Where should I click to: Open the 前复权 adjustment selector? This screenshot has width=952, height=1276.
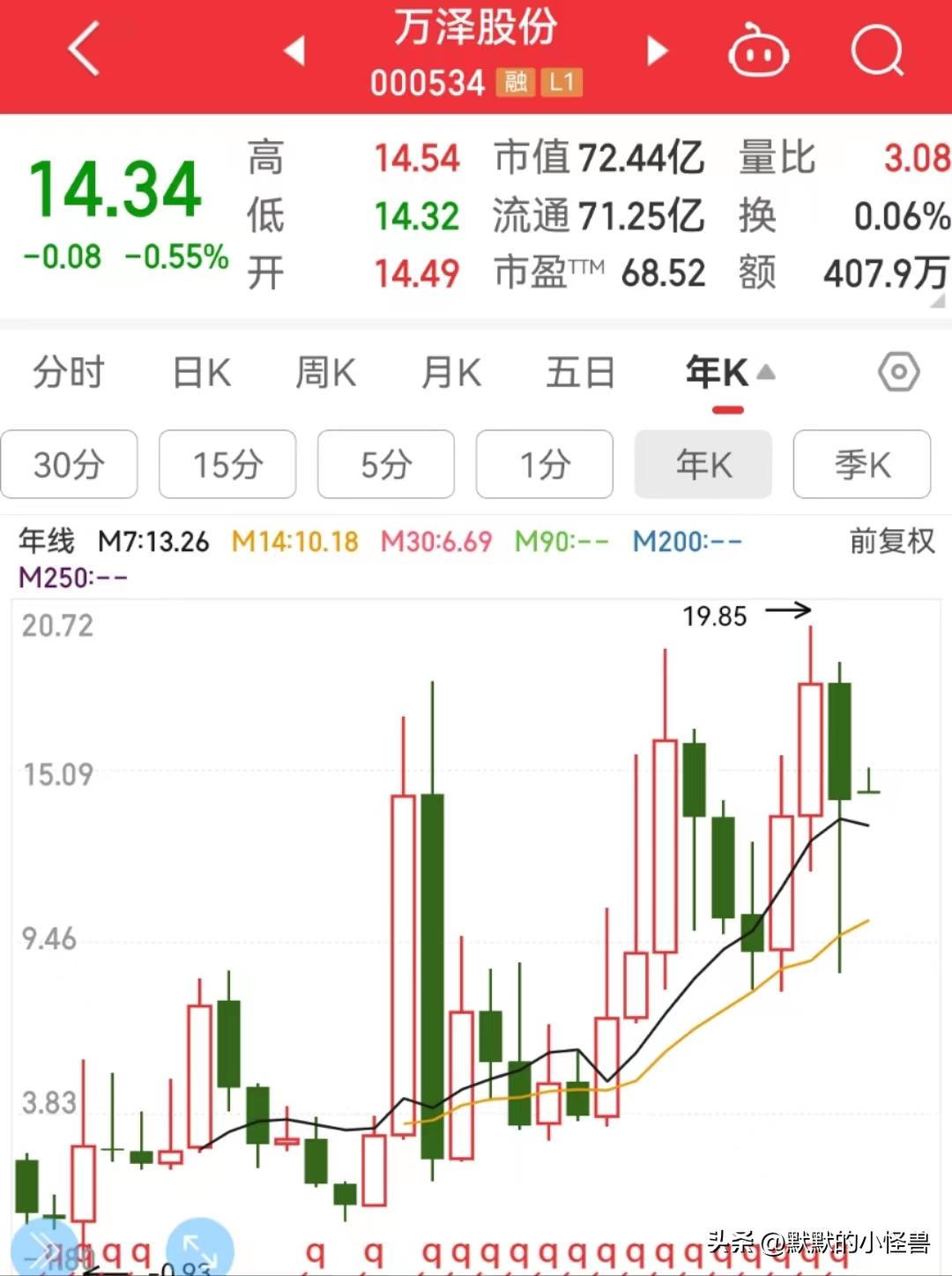[x=890, y=541]
